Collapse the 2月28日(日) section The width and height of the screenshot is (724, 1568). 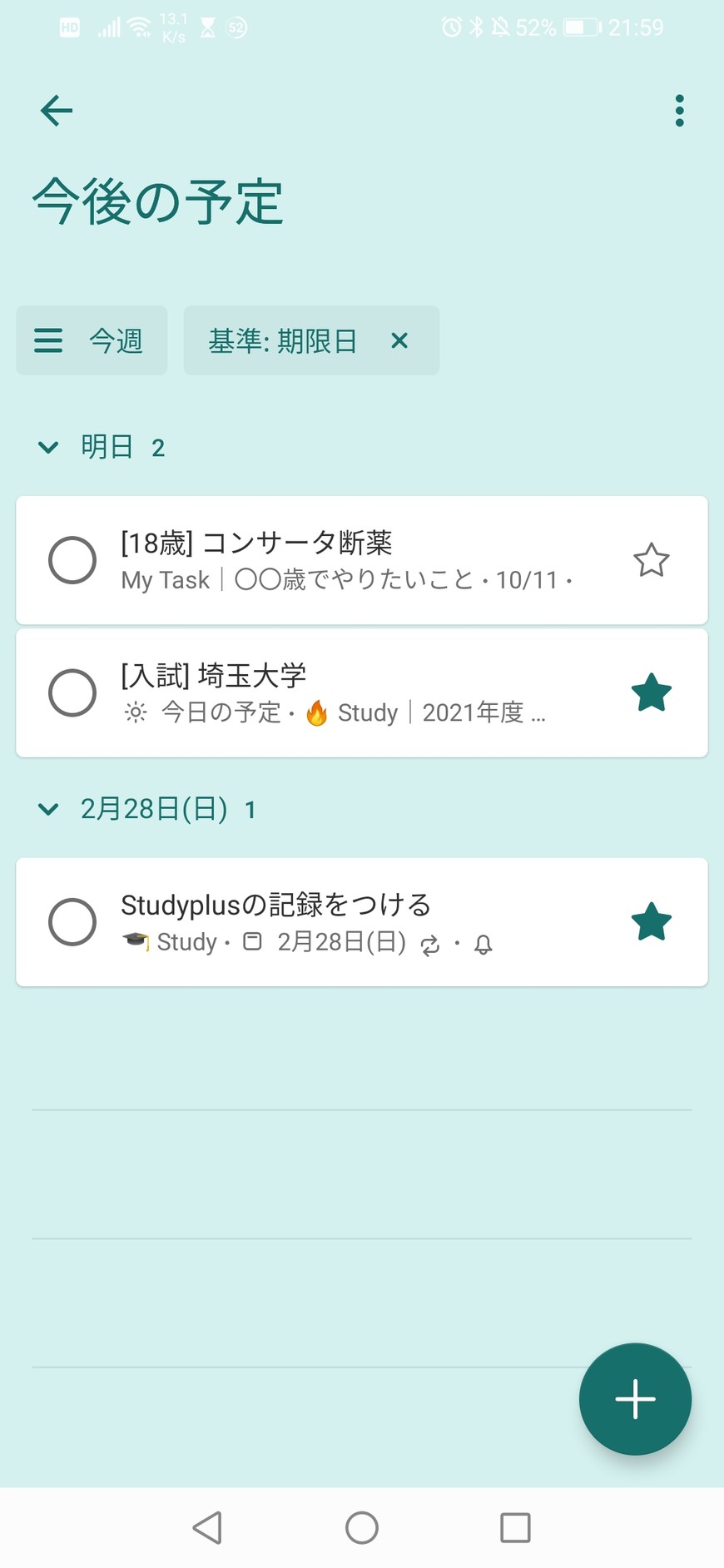pyautogui.click(x=48, y=809)
